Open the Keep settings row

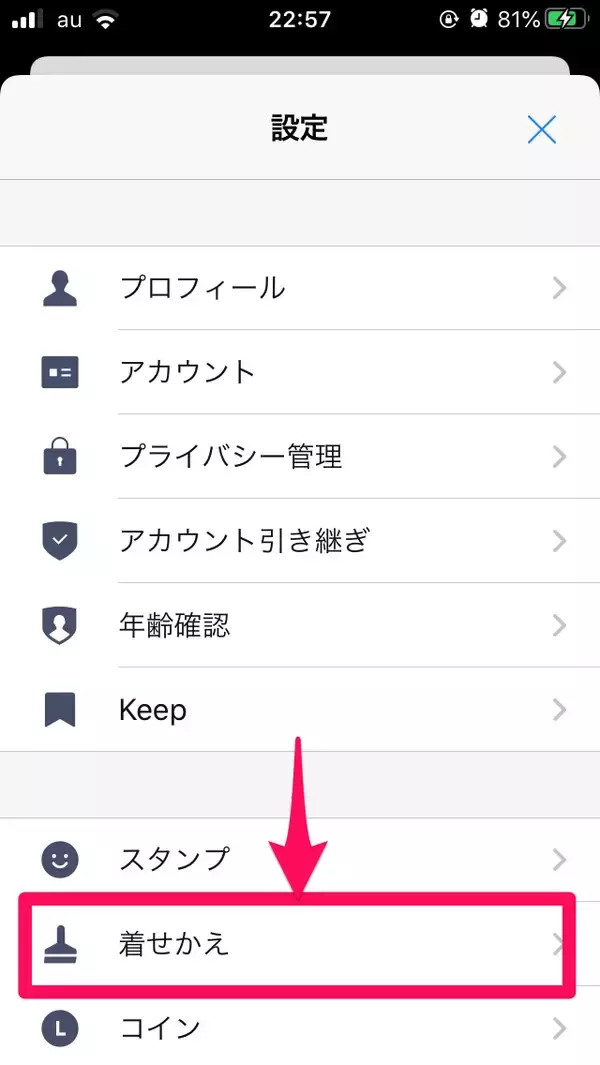(300, 710)
